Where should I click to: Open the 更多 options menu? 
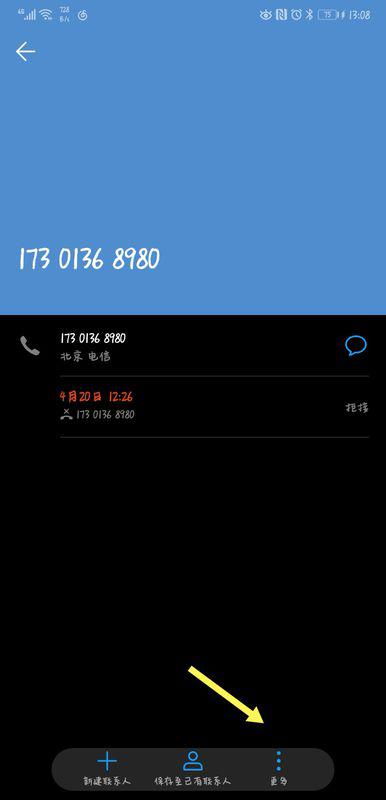[x=278, y=769]
